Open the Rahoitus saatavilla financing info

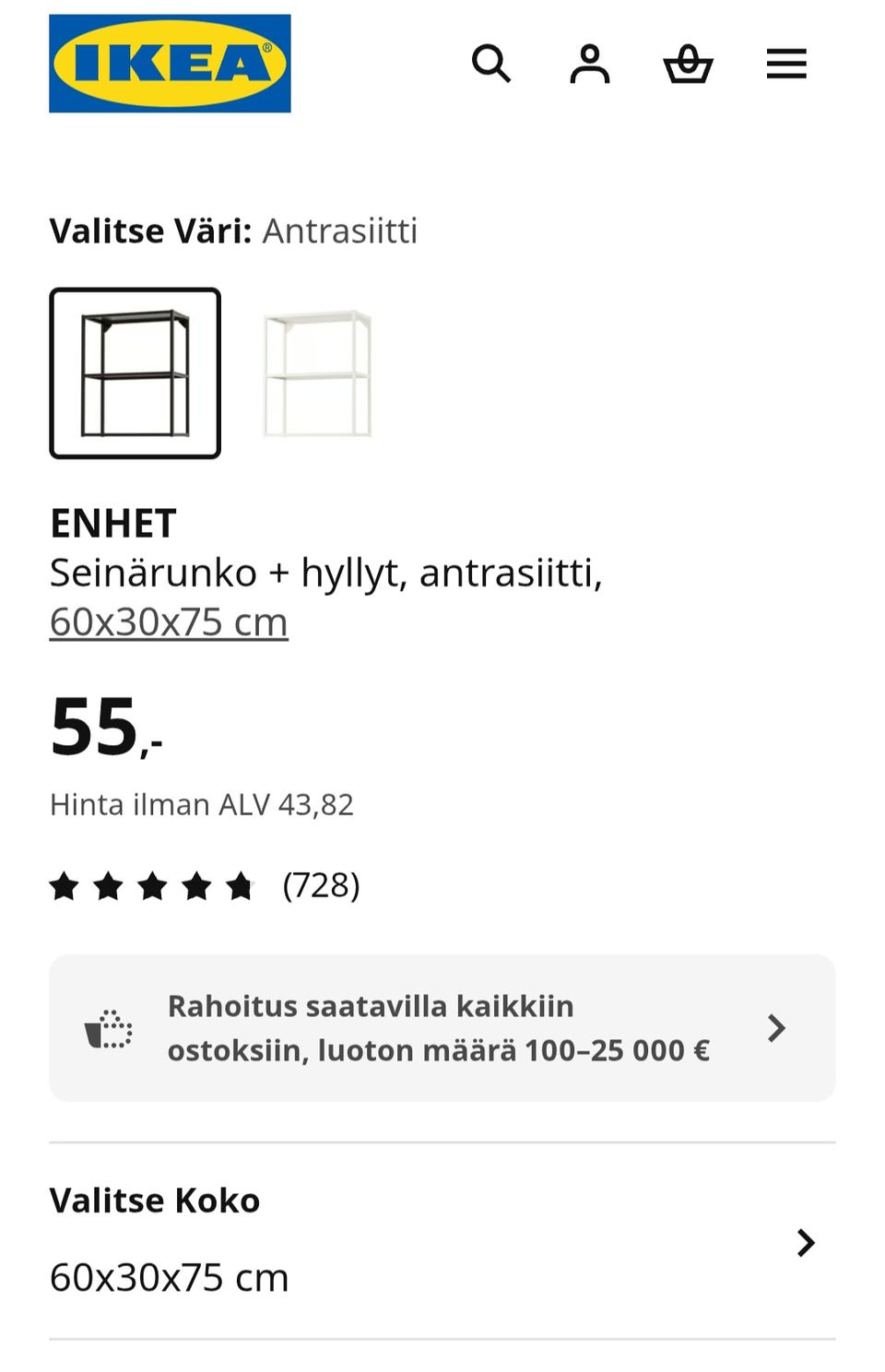tap(442, 1028)
